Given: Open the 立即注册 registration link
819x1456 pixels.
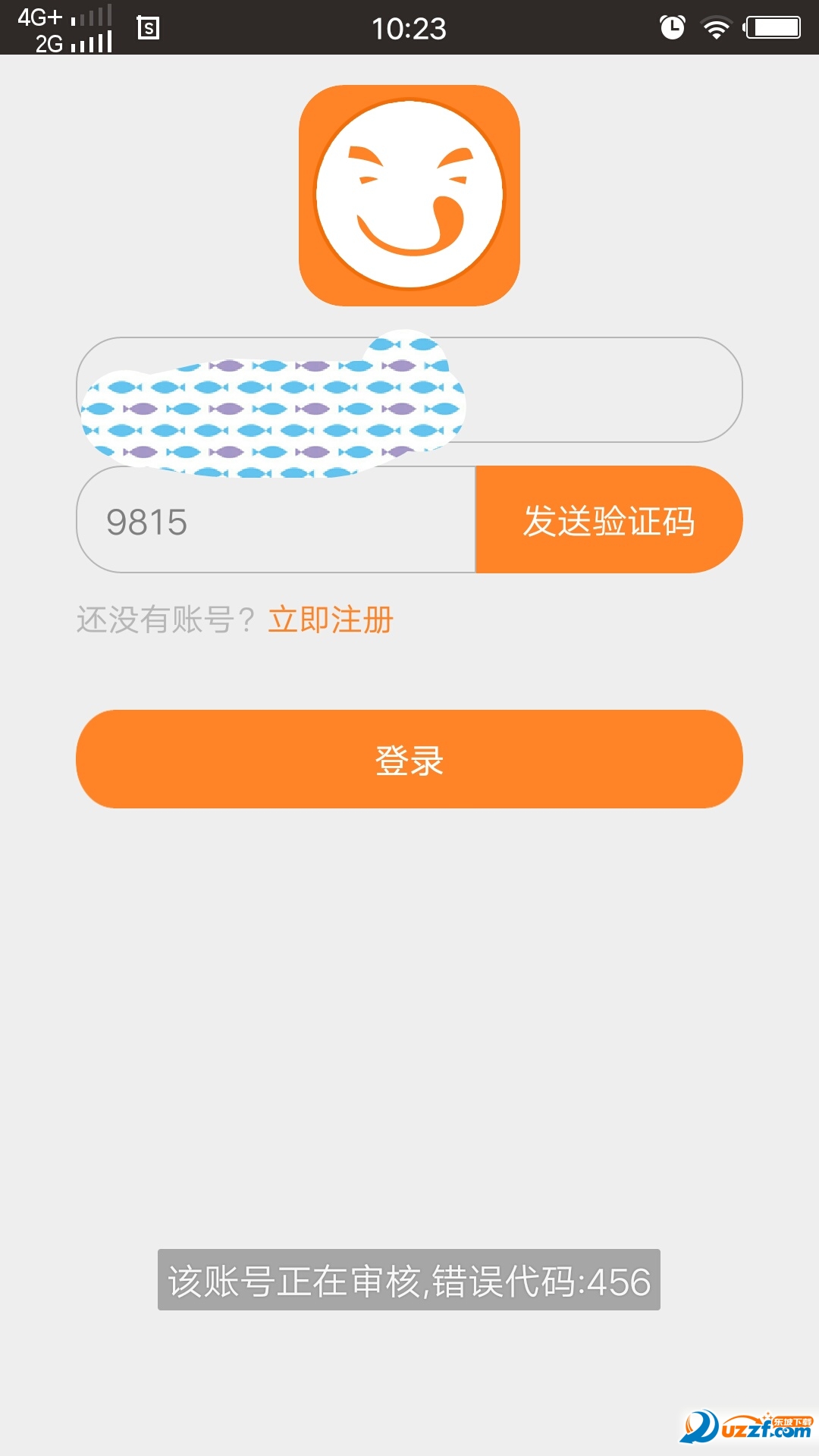Looking at the screenshot, I should (331, 620).
